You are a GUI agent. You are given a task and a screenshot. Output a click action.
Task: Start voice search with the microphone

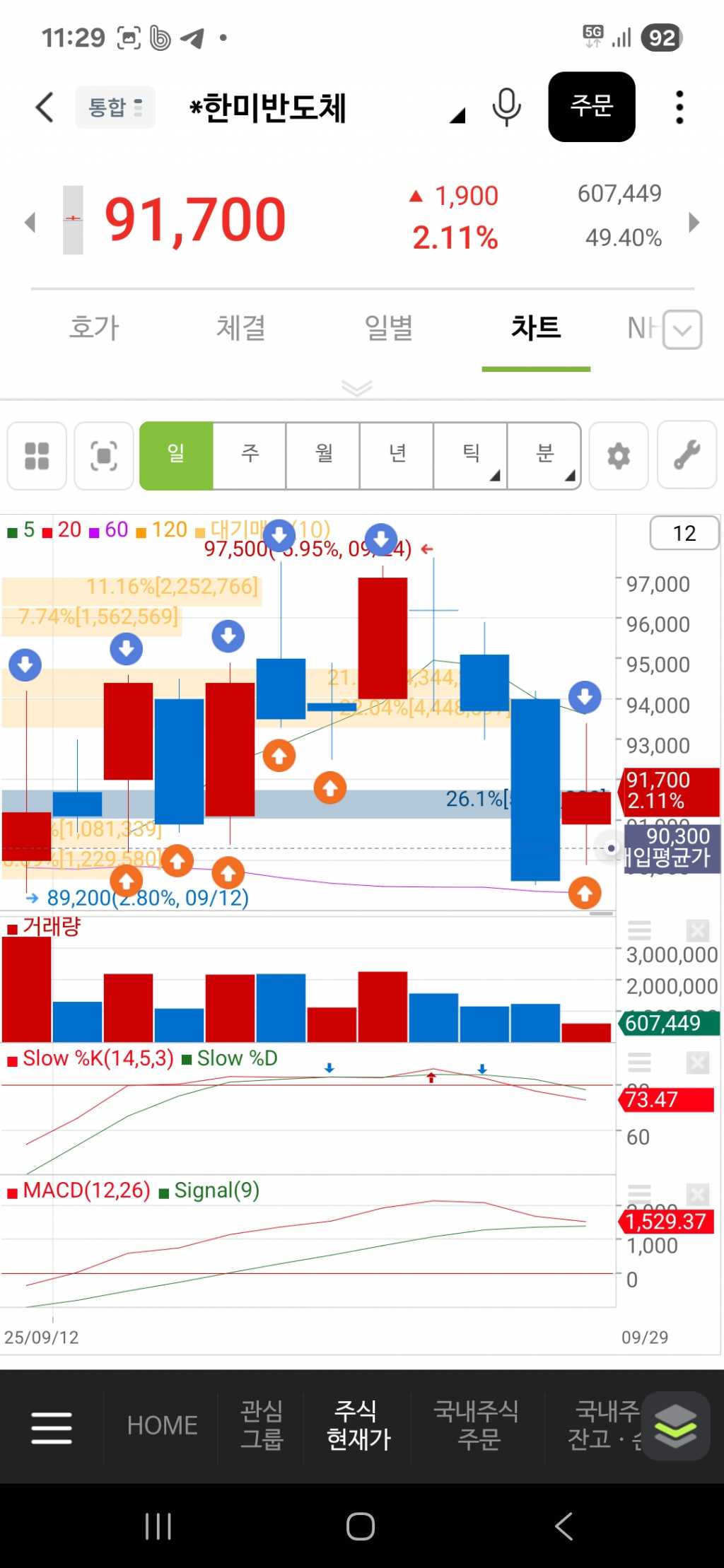(506, 107)
